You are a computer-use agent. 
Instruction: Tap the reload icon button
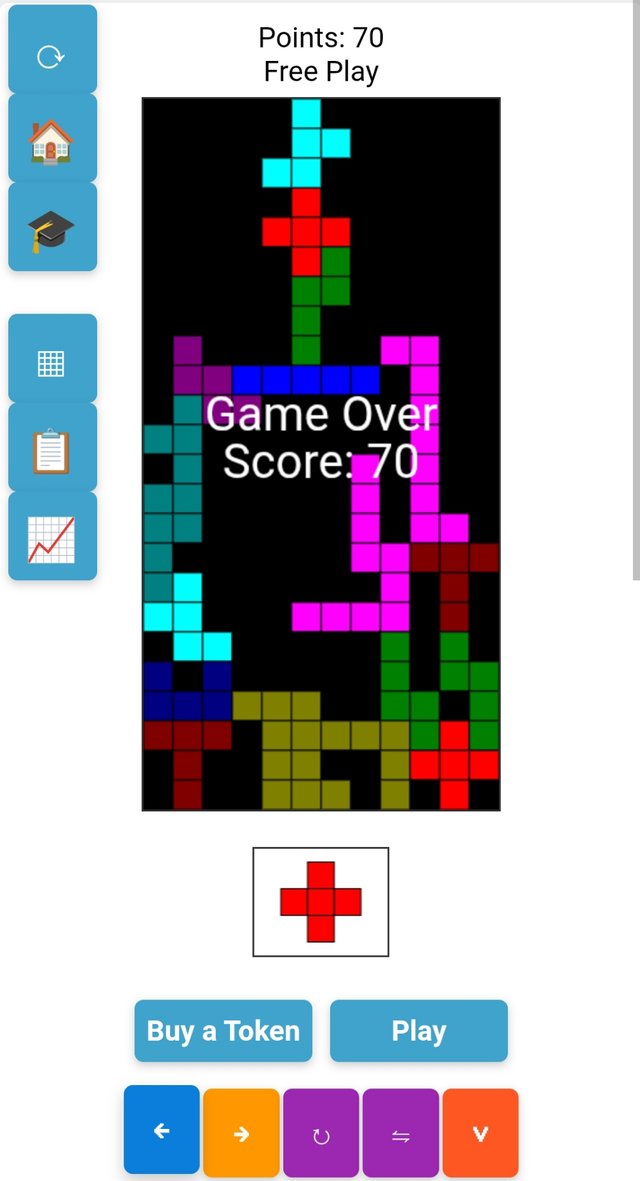[x=52, y=50]
